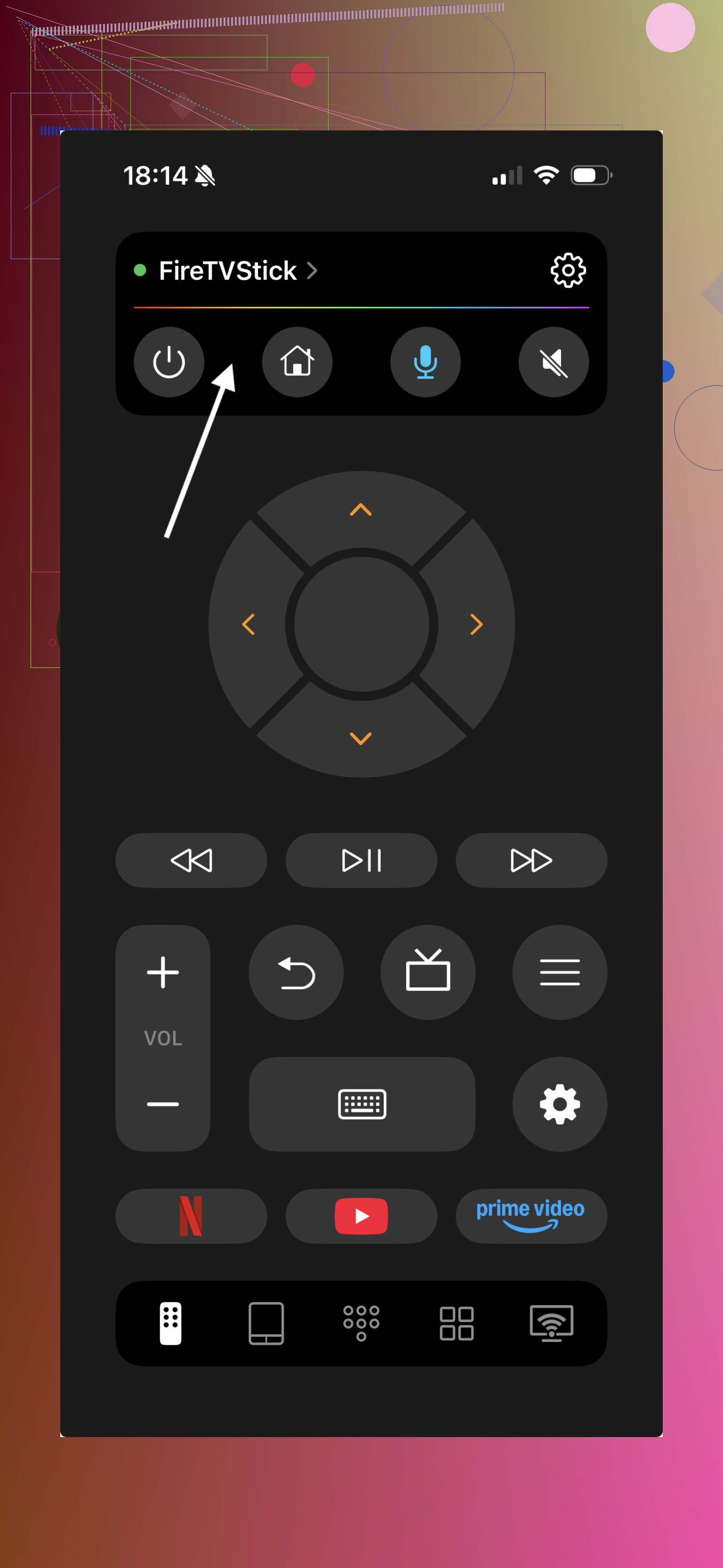Image resolution: width=723 pixels, height=1568 pixels.
Task: Tap the power button
Action: click(x=169, y=362)
